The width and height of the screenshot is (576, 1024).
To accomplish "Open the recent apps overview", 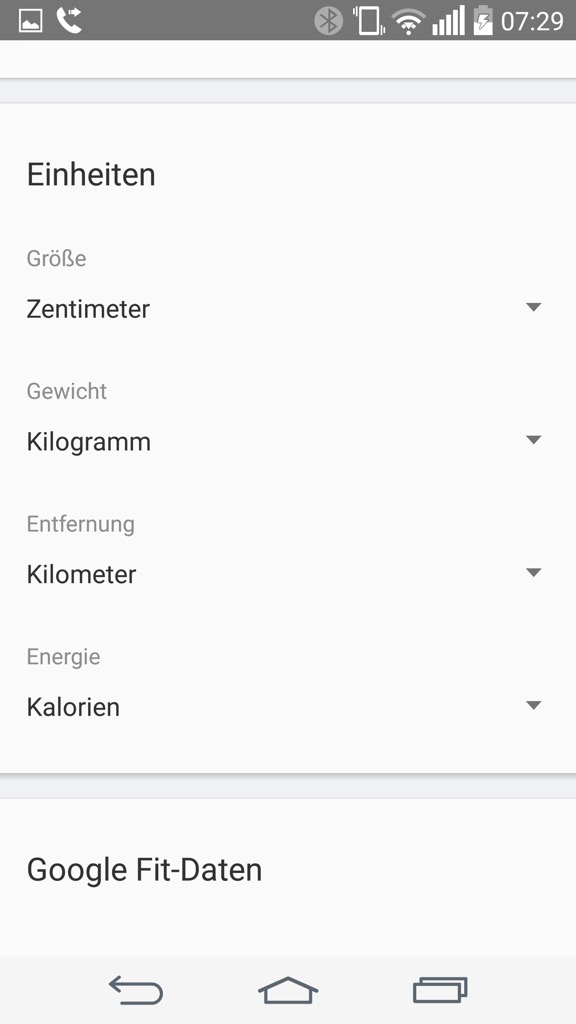I will pos(440,990).
